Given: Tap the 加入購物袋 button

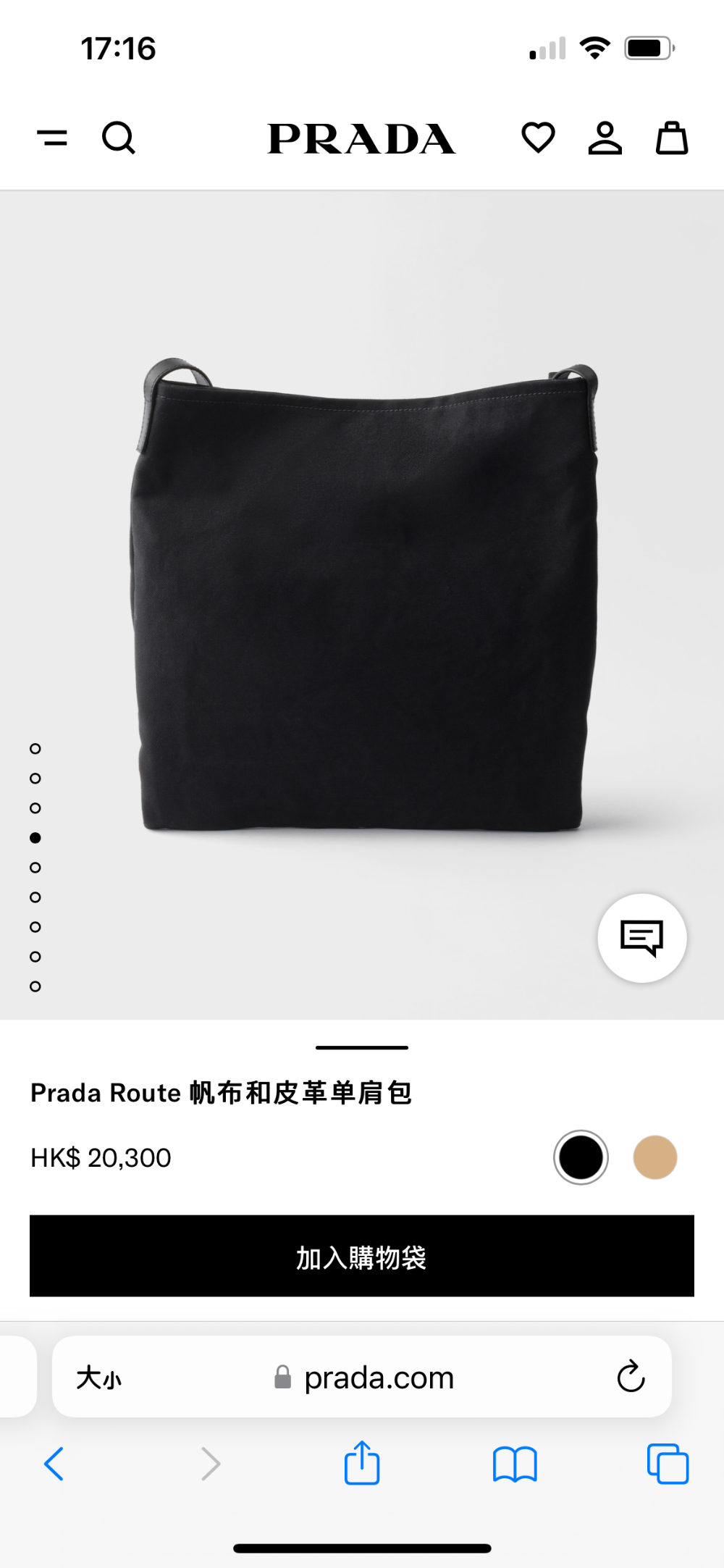Looking at the screenshot, I should click(x=362, y=1256).
